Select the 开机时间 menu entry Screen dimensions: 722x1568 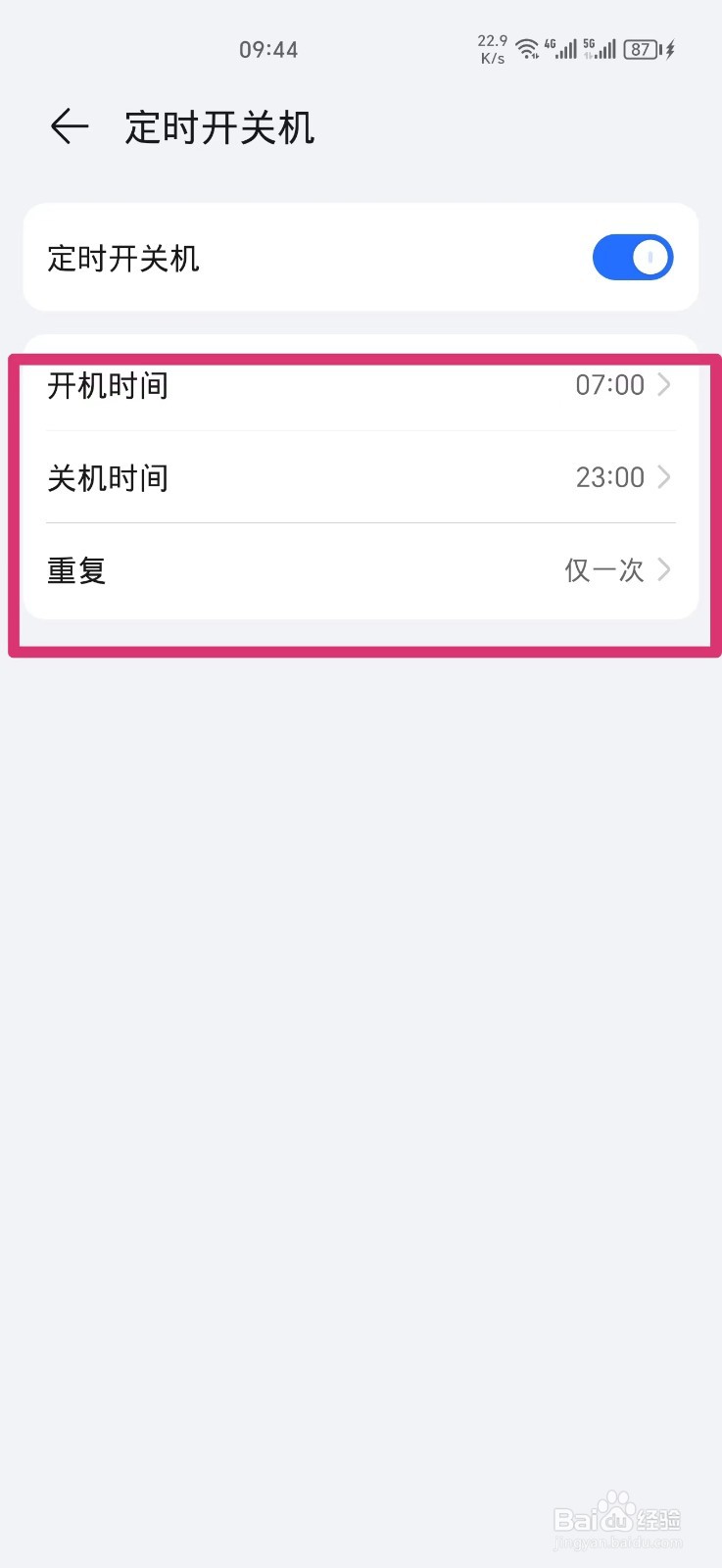tap(109, 385)
